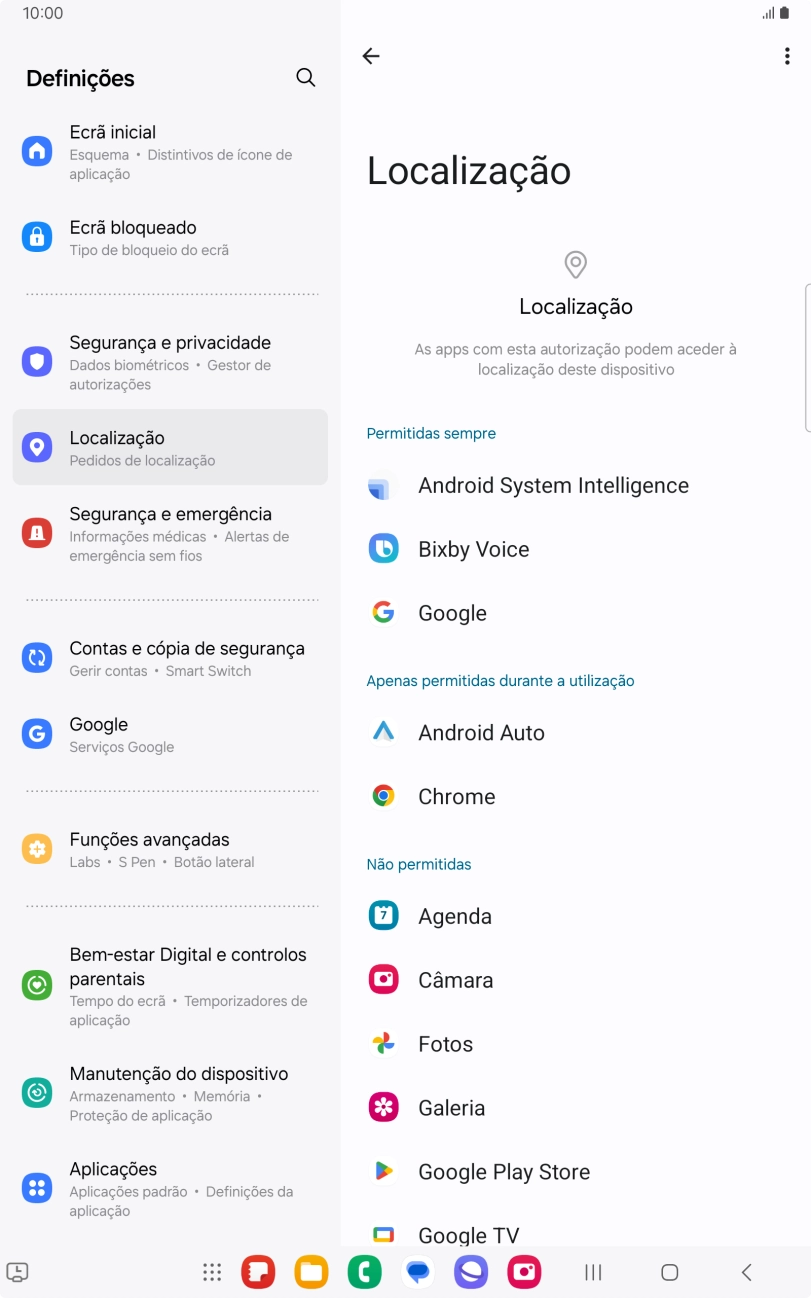Open search in Definições

[306, 77]
